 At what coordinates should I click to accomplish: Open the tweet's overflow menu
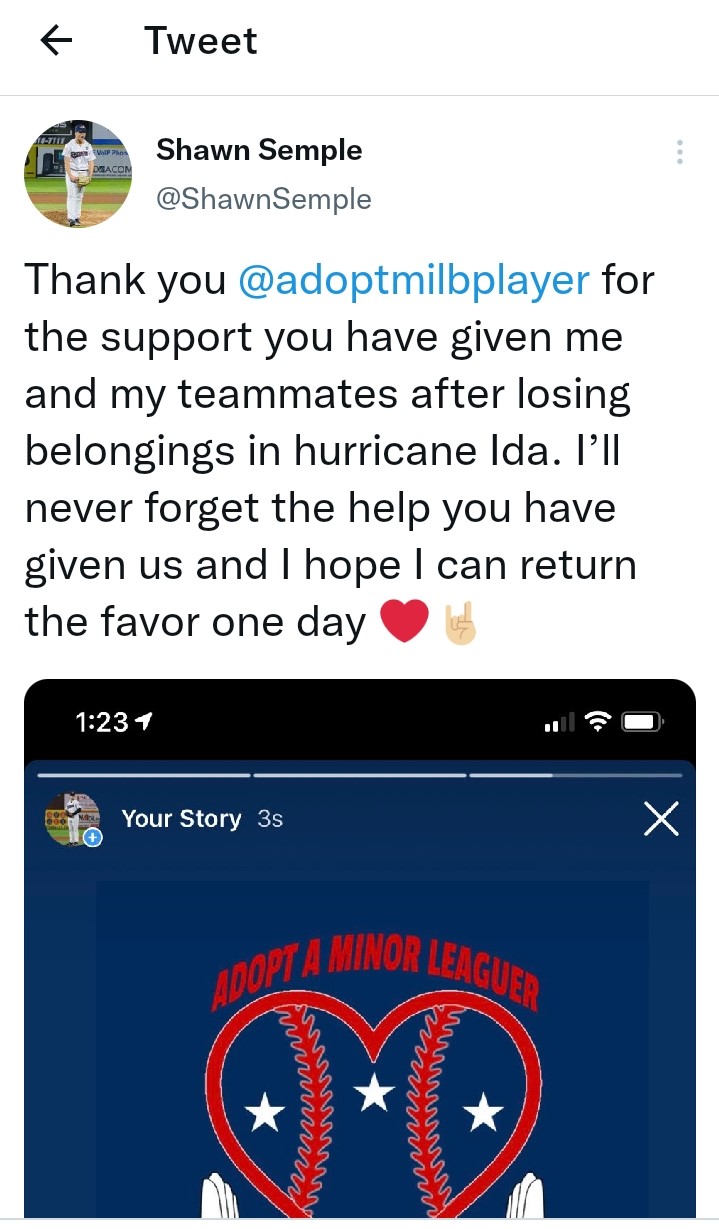click(x=679, y=152)
